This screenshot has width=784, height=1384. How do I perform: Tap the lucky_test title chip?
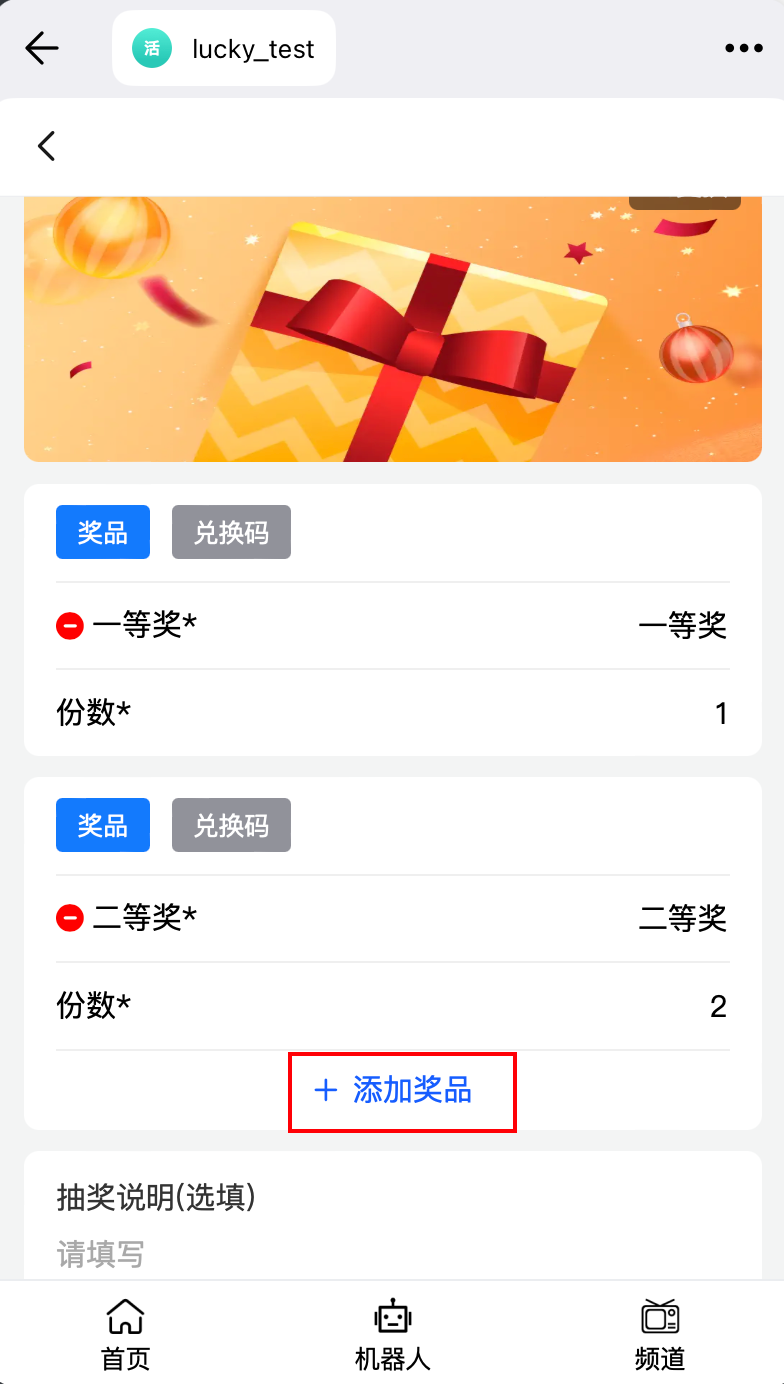tap(224, 48)
